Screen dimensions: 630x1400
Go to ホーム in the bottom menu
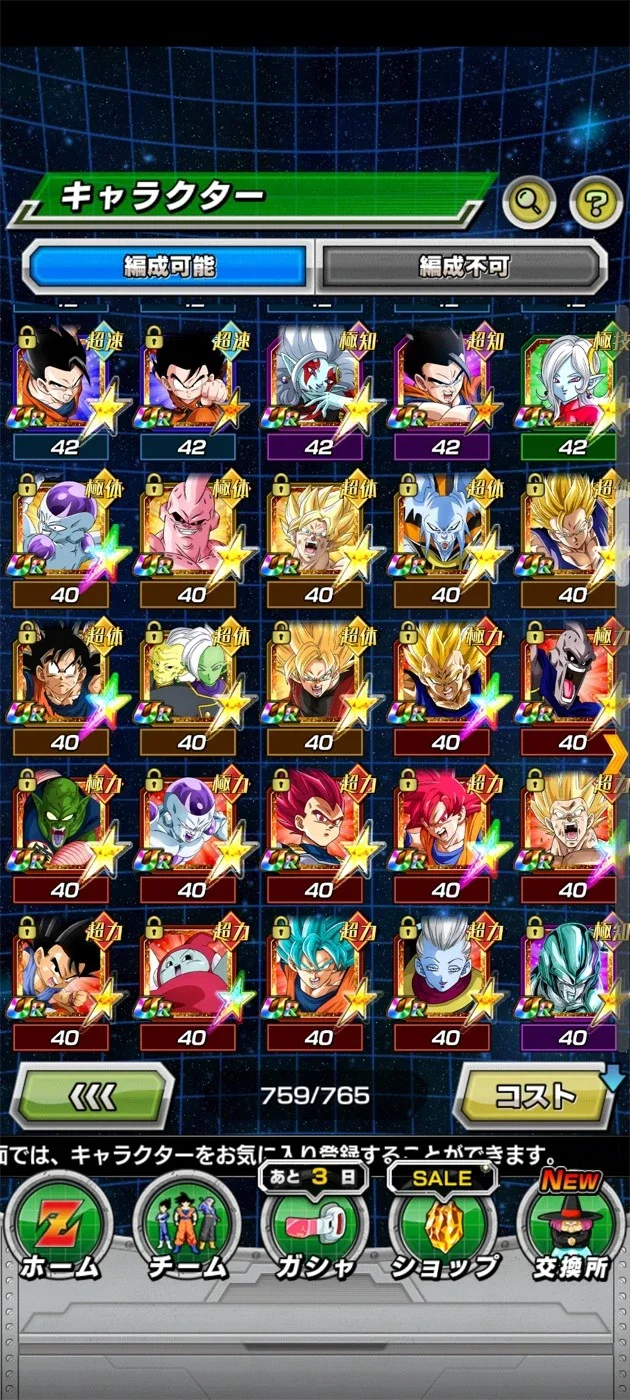[59, 1226]
